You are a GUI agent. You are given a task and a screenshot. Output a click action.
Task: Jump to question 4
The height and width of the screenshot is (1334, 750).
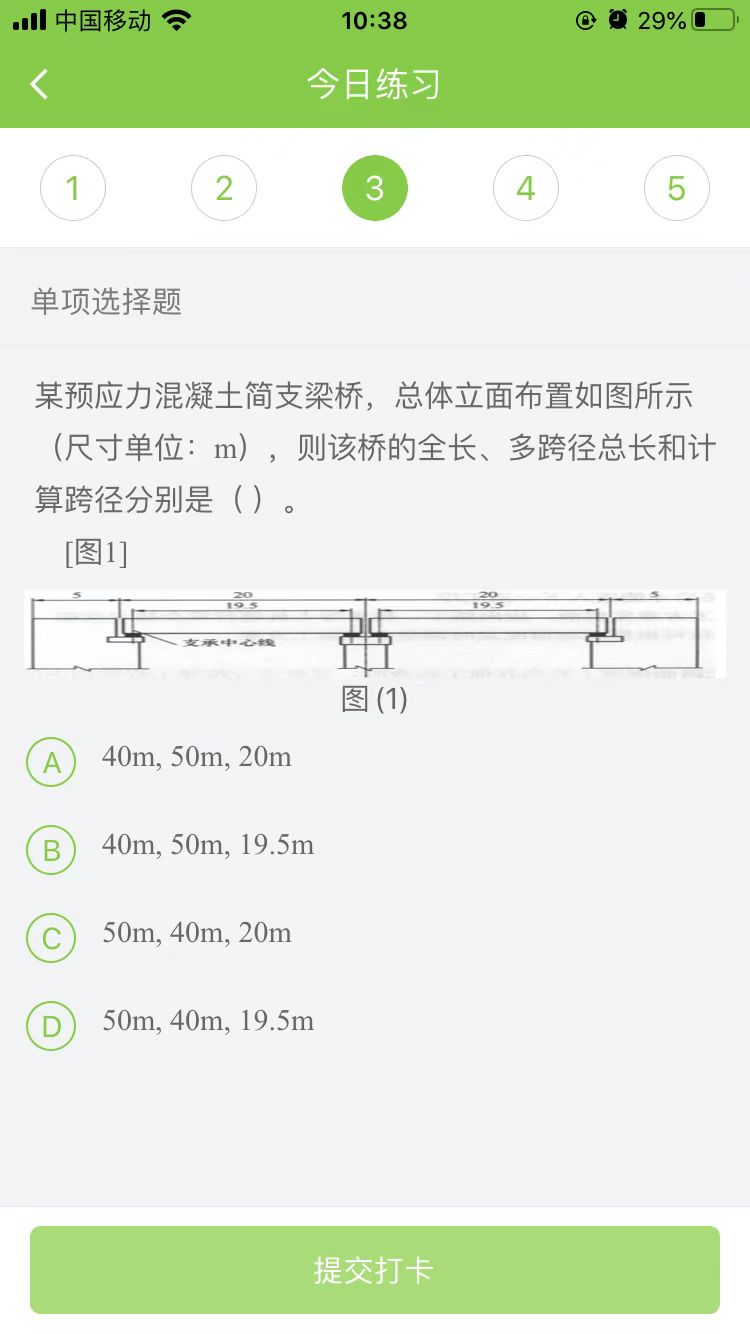(x=526, y=188)
